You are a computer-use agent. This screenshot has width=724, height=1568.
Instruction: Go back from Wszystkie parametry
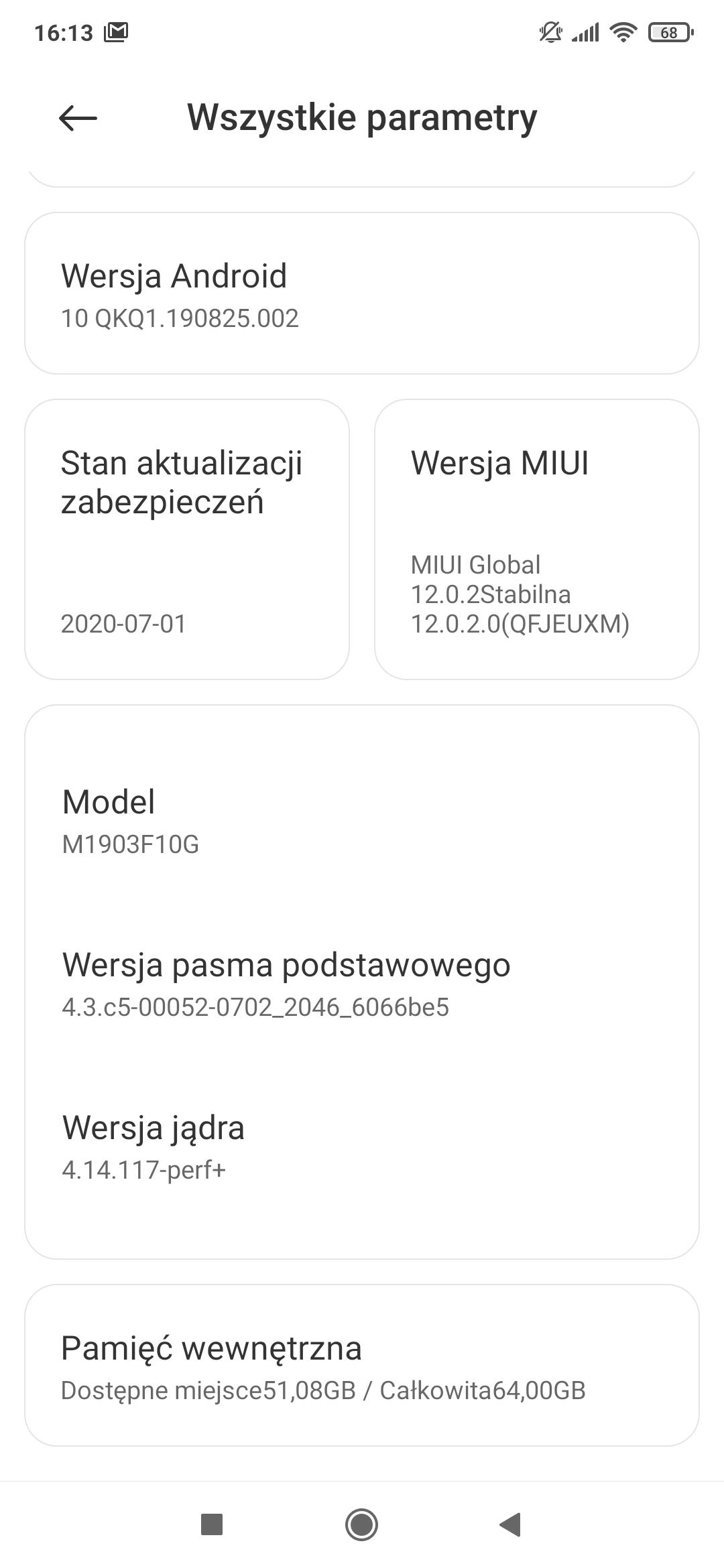pyautogui.click(x=78, y=119)
